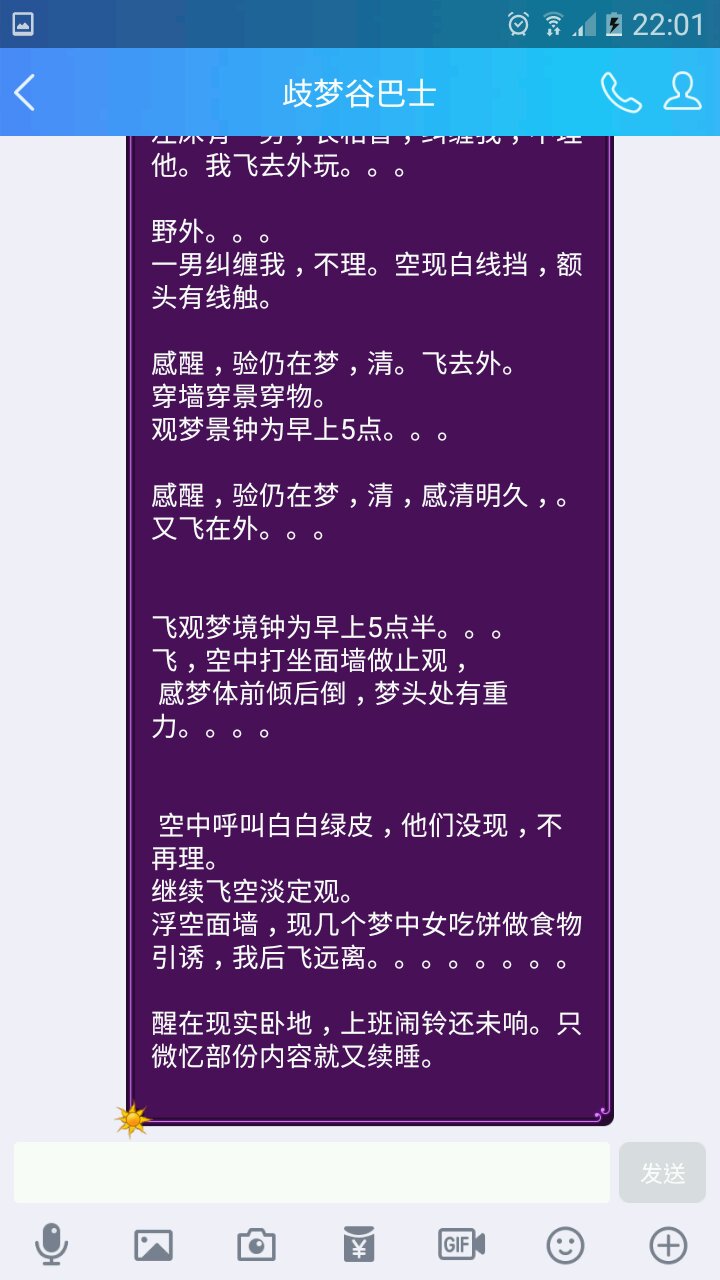Attach a picture from the gallery
The height and width of the screenshot is (1280, 720).
click(x=154, y=1245)
